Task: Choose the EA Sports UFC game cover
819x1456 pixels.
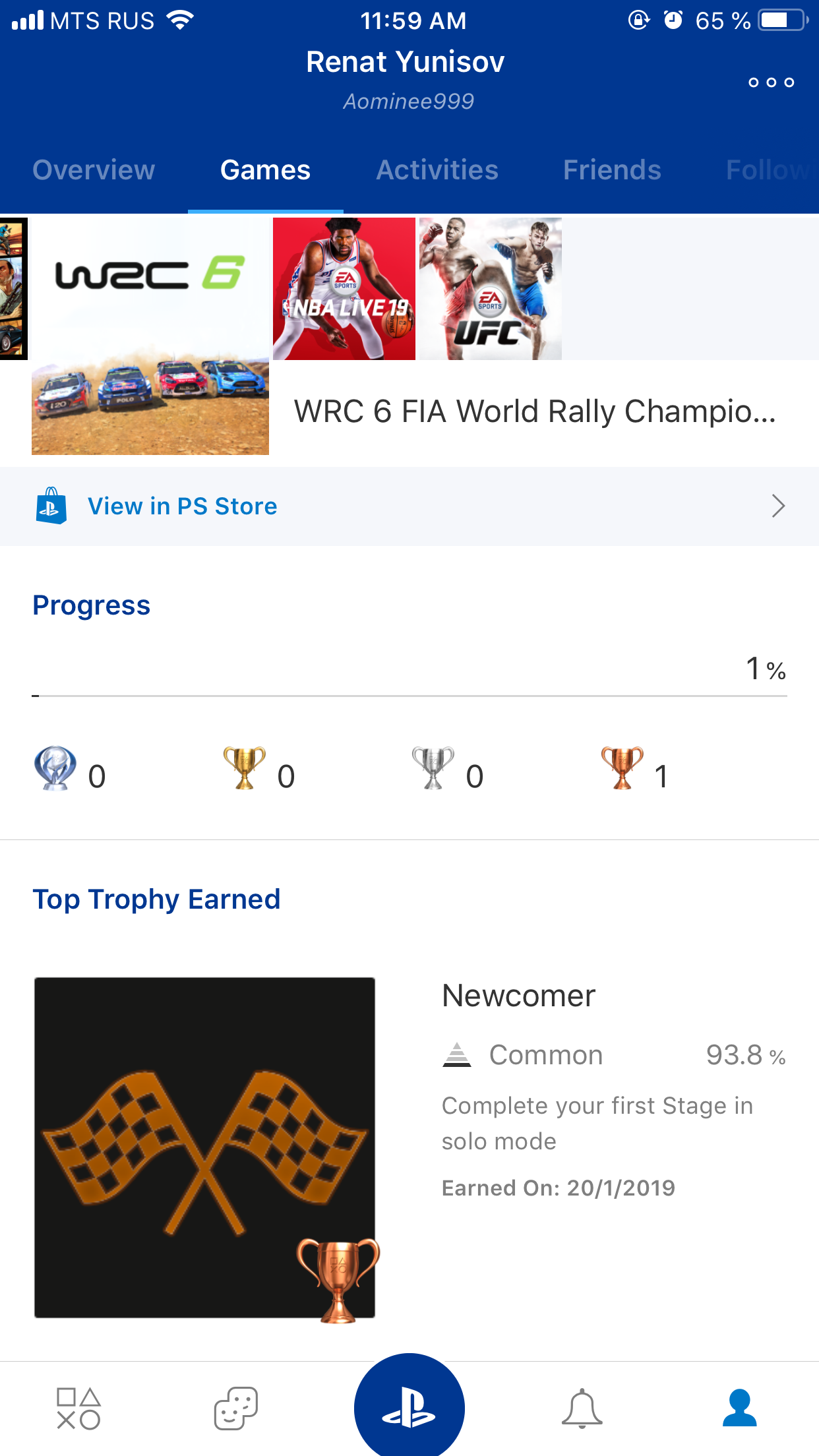Action: click(x=491, y=289)
